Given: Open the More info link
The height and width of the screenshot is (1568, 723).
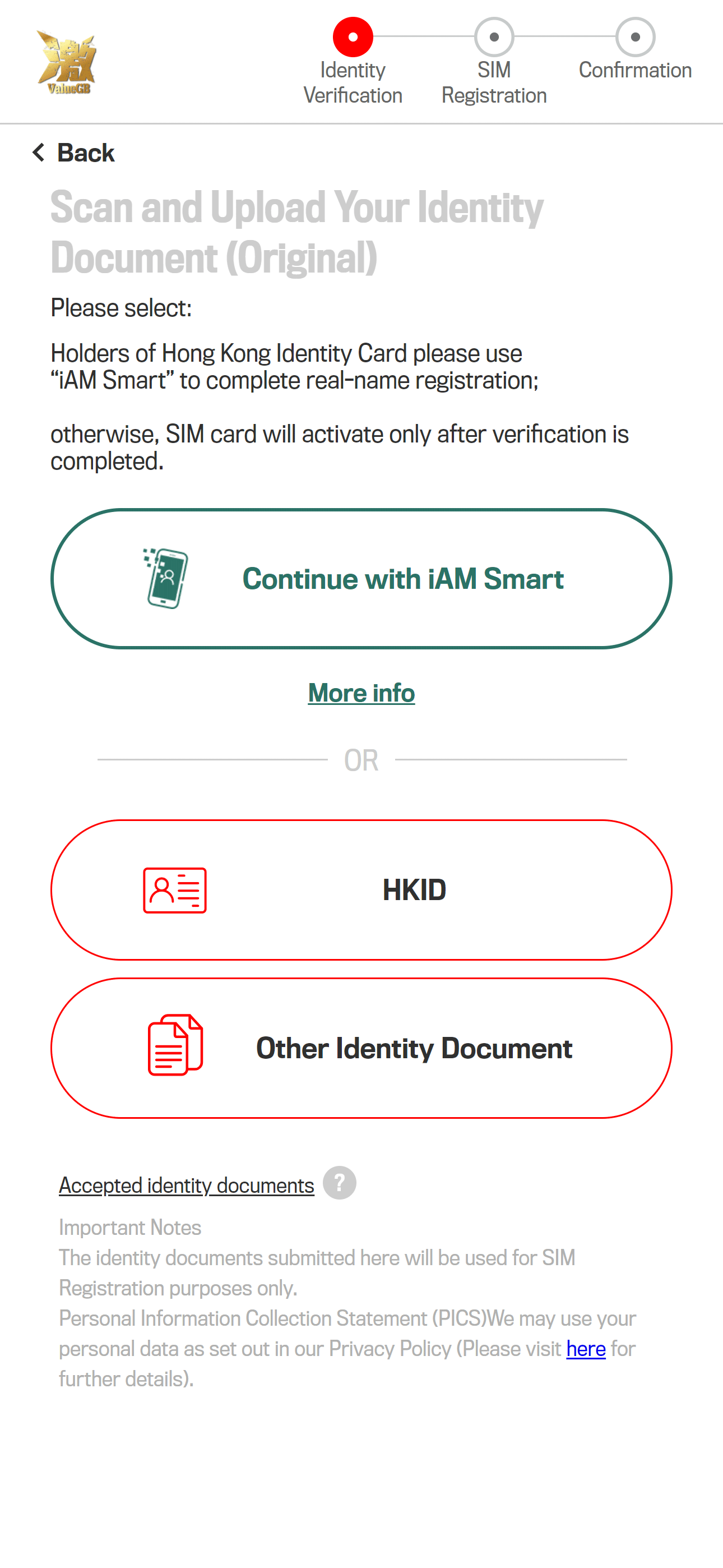Looking at the screenshot, I should (361, 693).
